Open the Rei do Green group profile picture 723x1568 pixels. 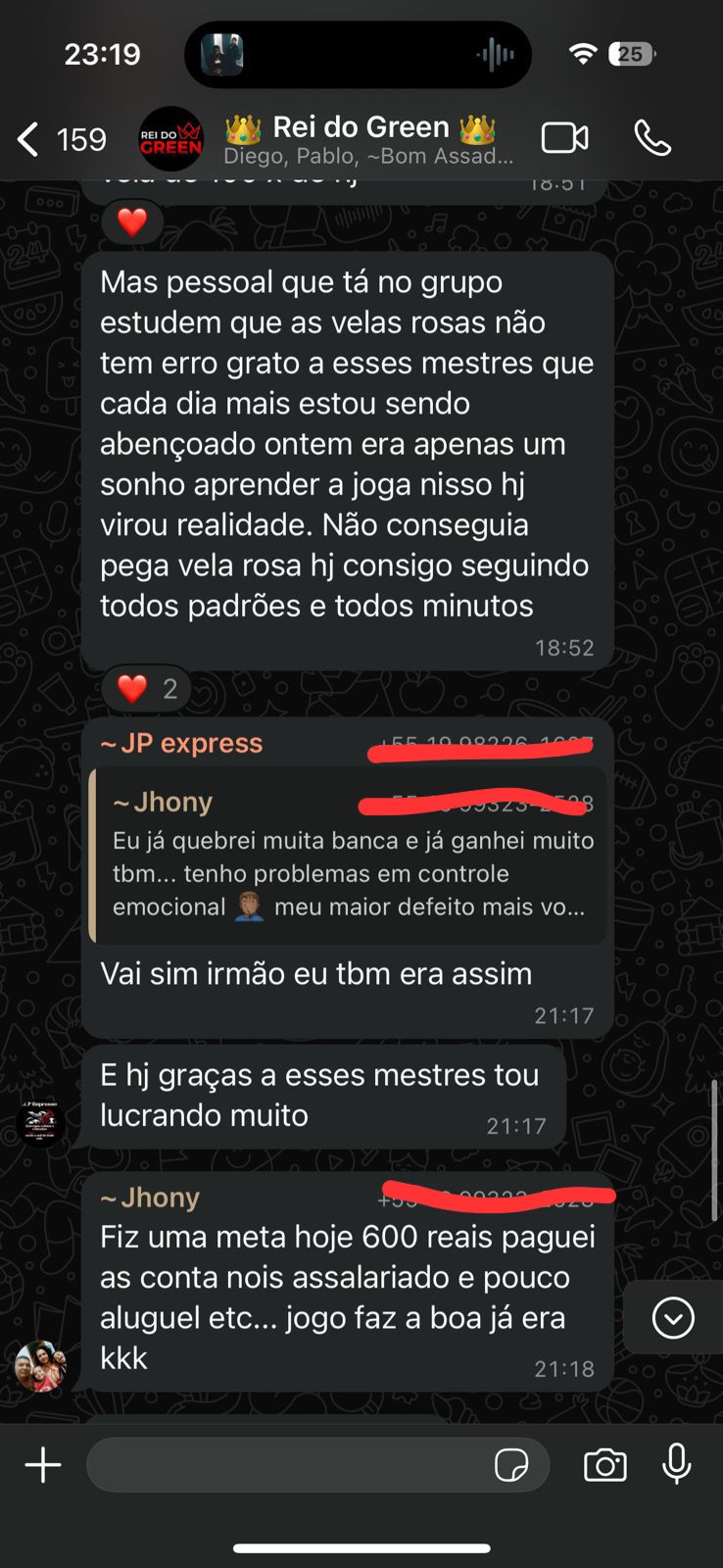pyautogui.click(x=169, y=138)
